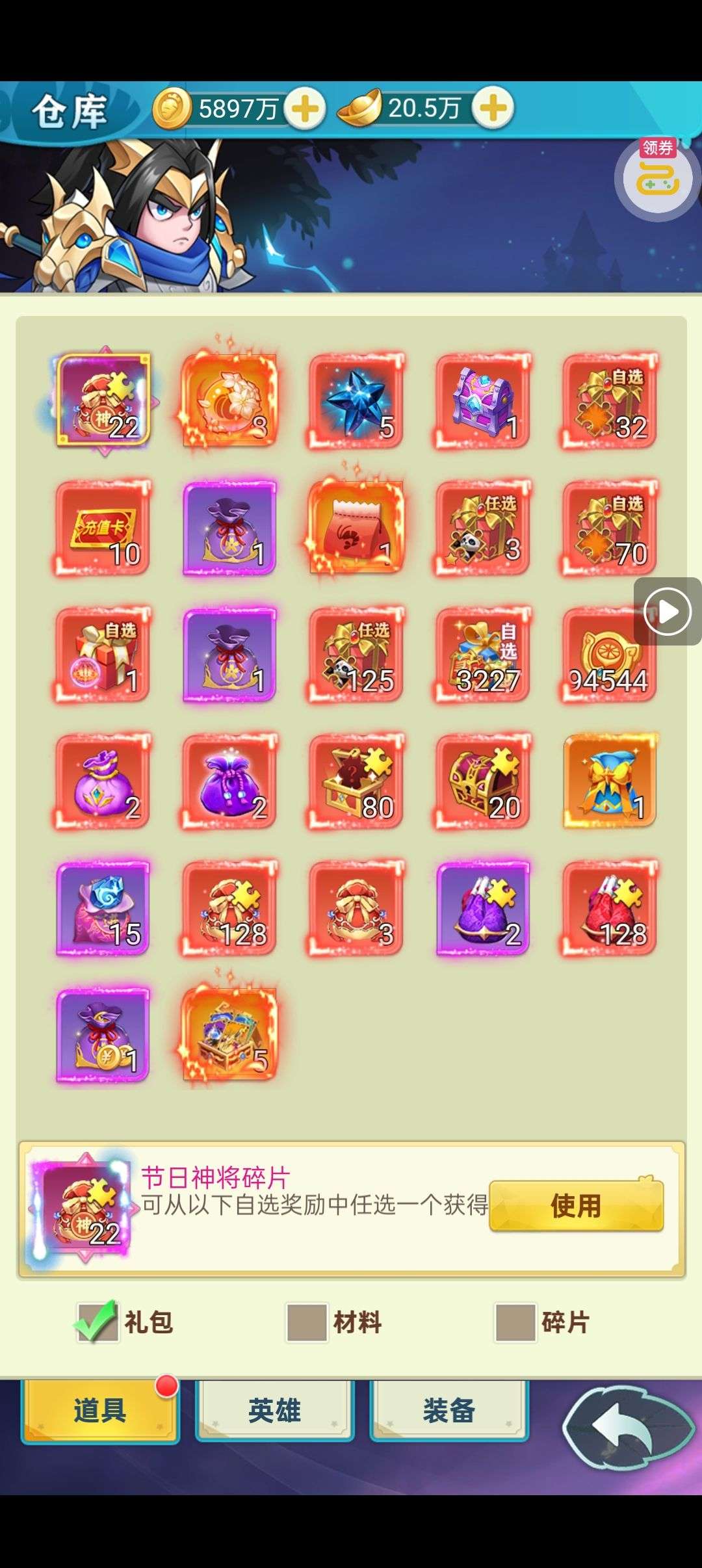Select the gold coin item with count 94544
This screenshot has height=1568, width=702.
[608, 655]
